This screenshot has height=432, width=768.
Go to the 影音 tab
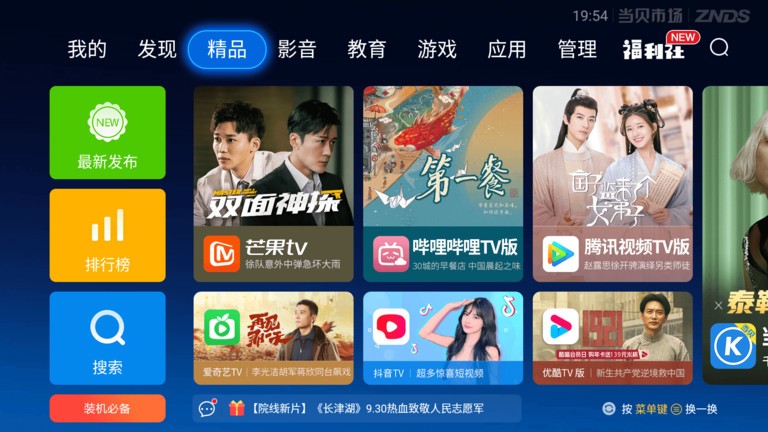click(x=297, y=49)
